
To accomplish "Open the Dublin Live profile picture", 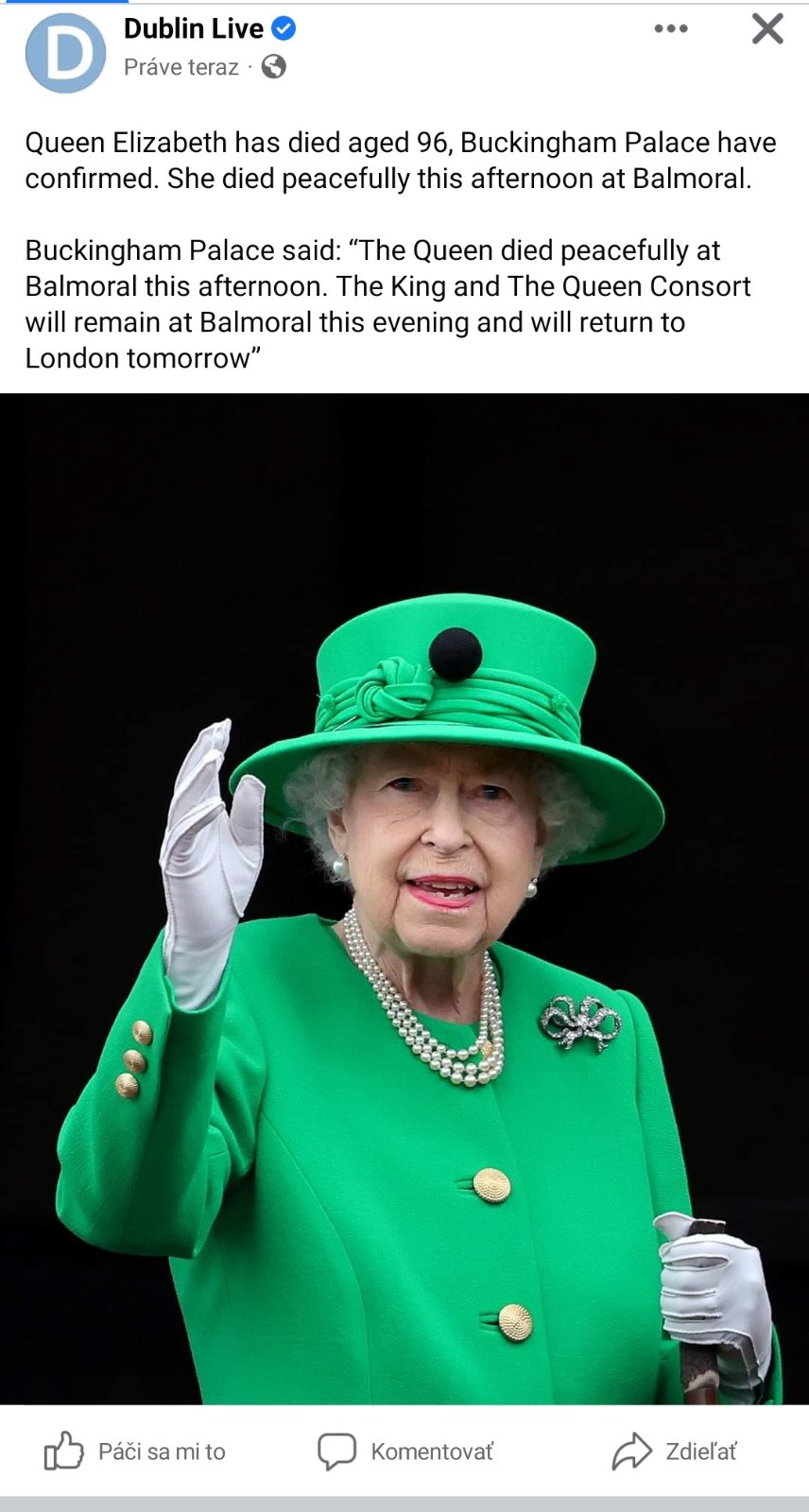I will [65, 53].
